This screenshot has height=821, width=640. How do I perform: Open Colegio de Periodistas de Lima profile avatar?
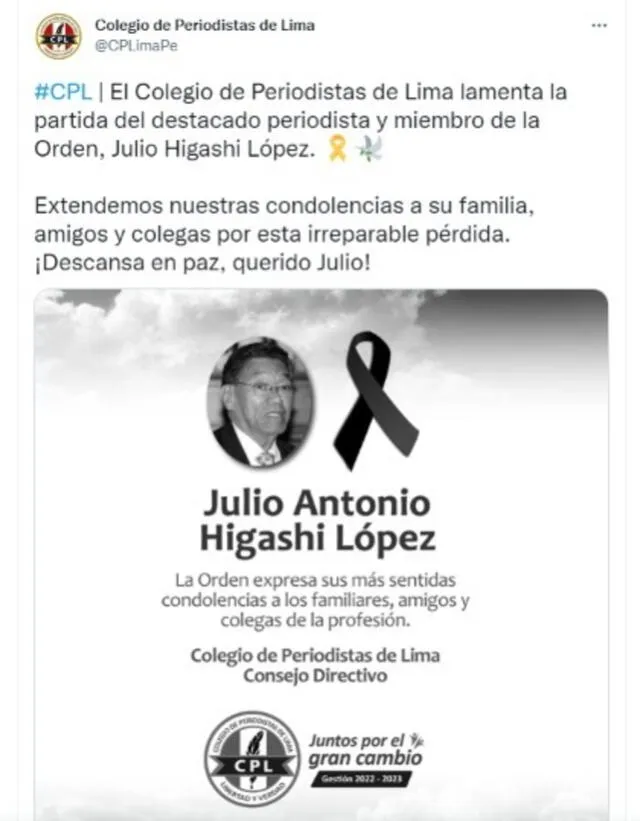[x=58, y=36]
